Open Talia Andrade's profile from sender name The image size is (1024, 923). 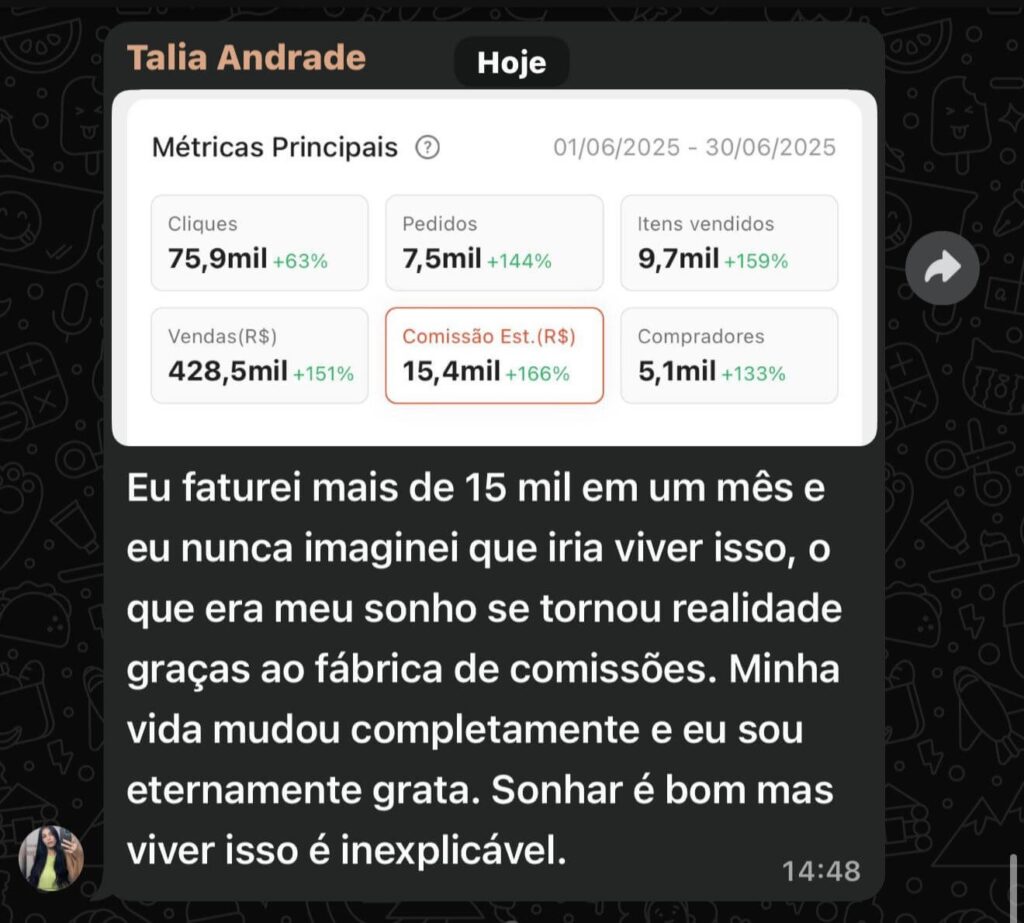click(x=246, y=58)
